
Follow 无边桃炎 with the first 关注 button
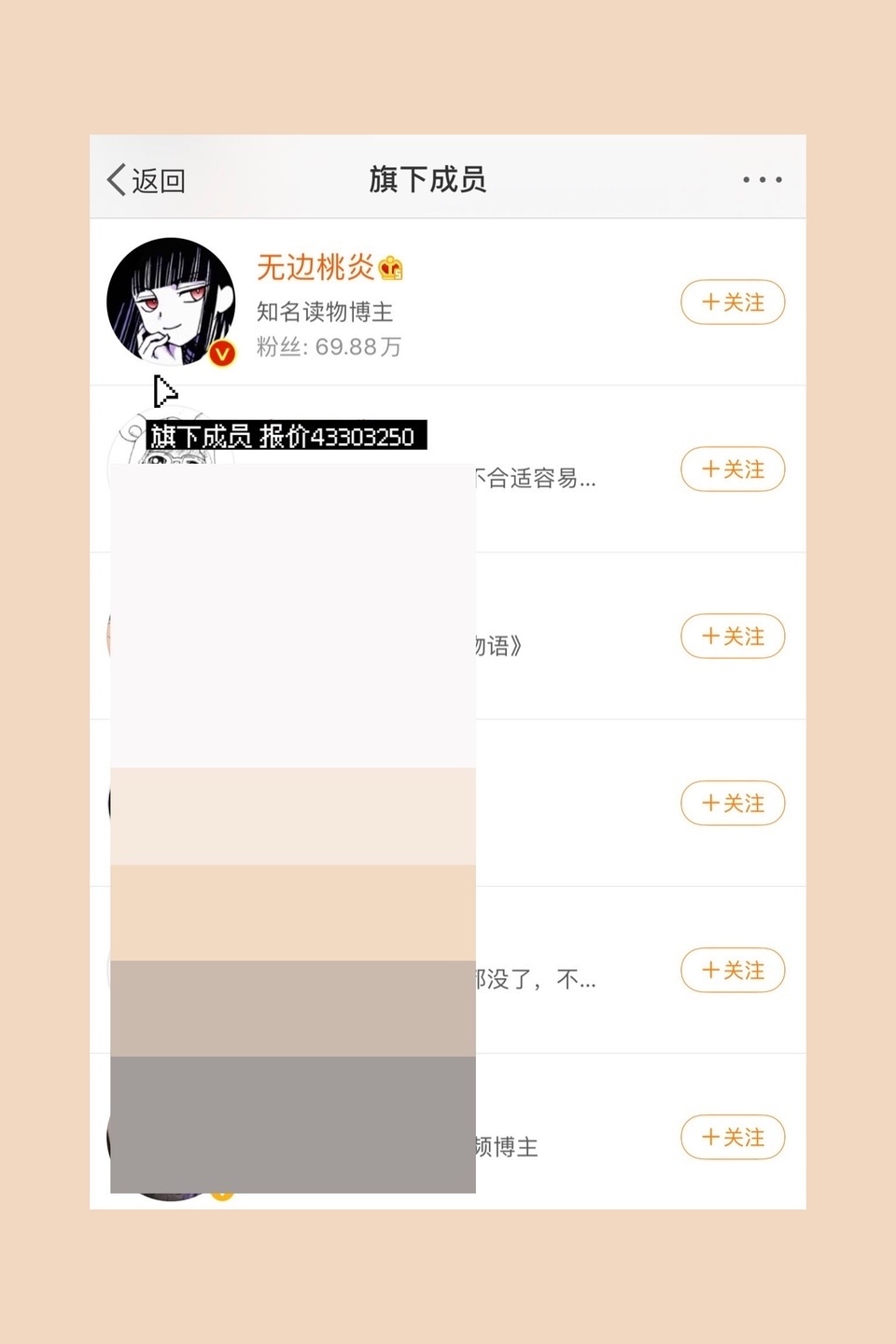coord(733,302)
